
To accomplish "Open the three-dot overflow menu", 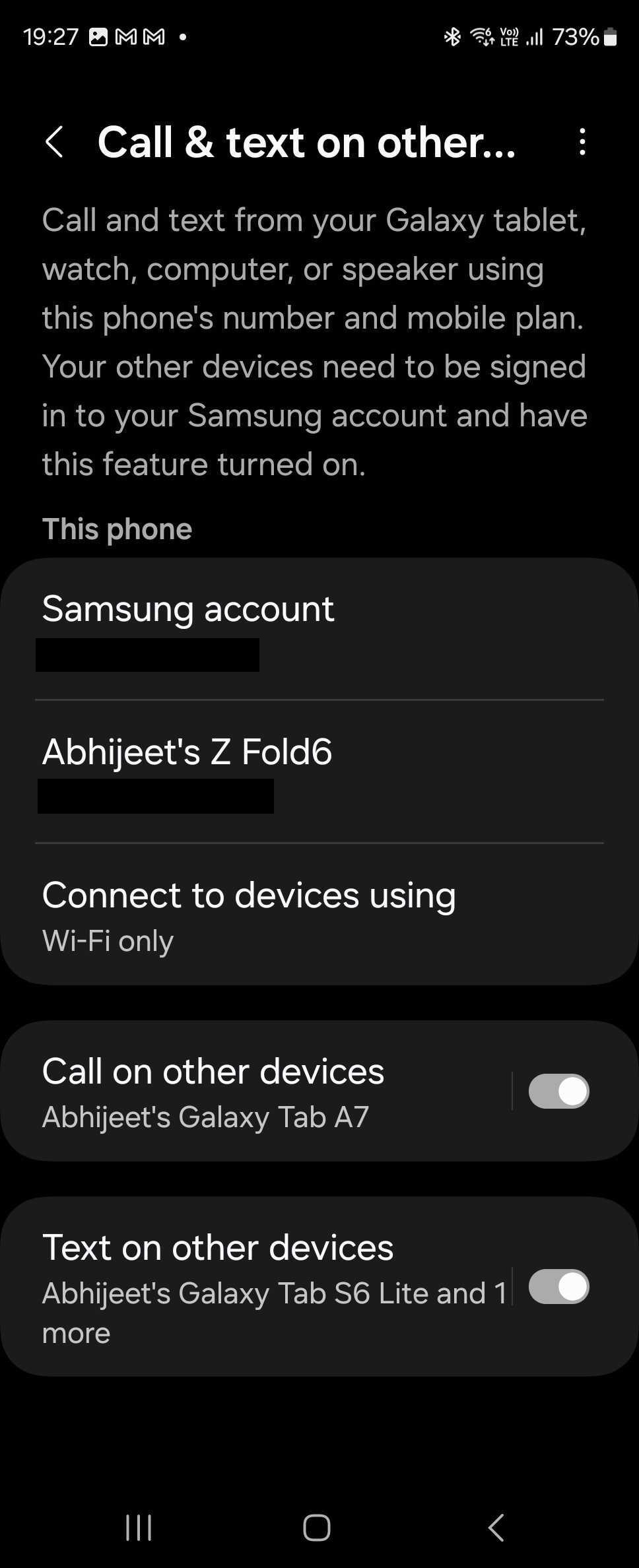I will pos(582,142).
